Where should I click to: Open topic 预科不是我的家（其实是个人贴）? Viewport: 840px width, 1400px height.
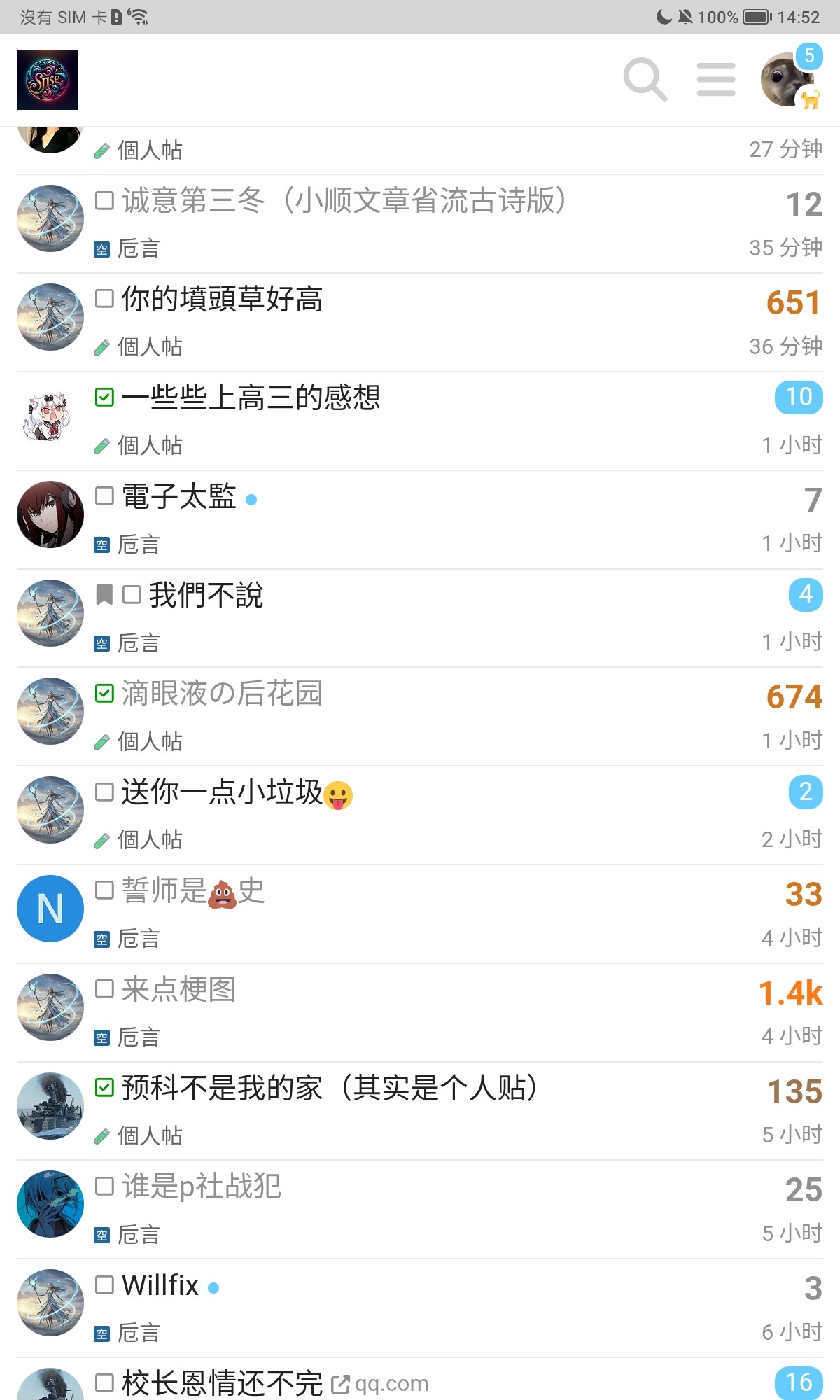click(329, 1088)
